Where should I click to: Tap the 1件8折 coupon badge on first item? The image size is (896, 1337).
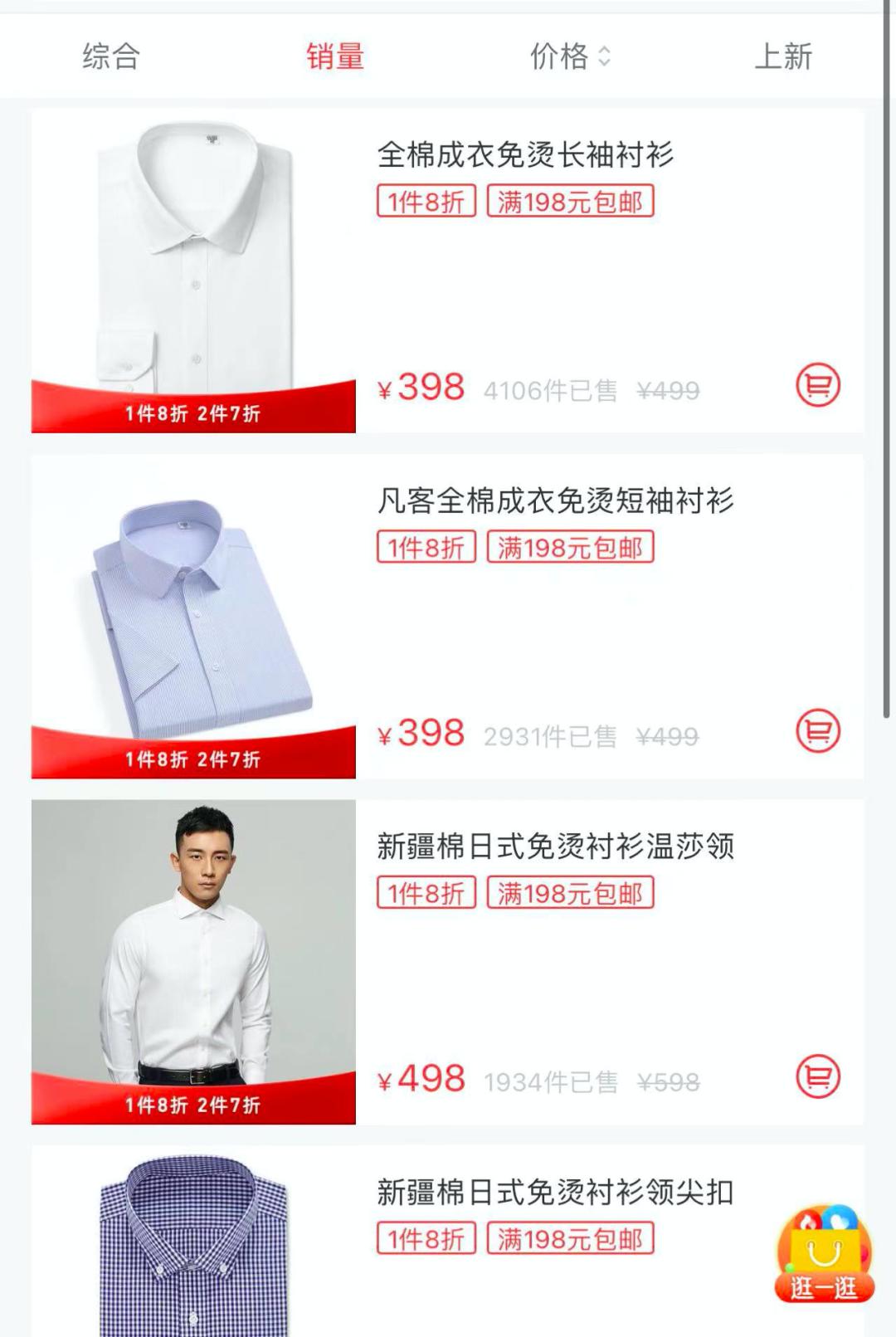[426, 202]
